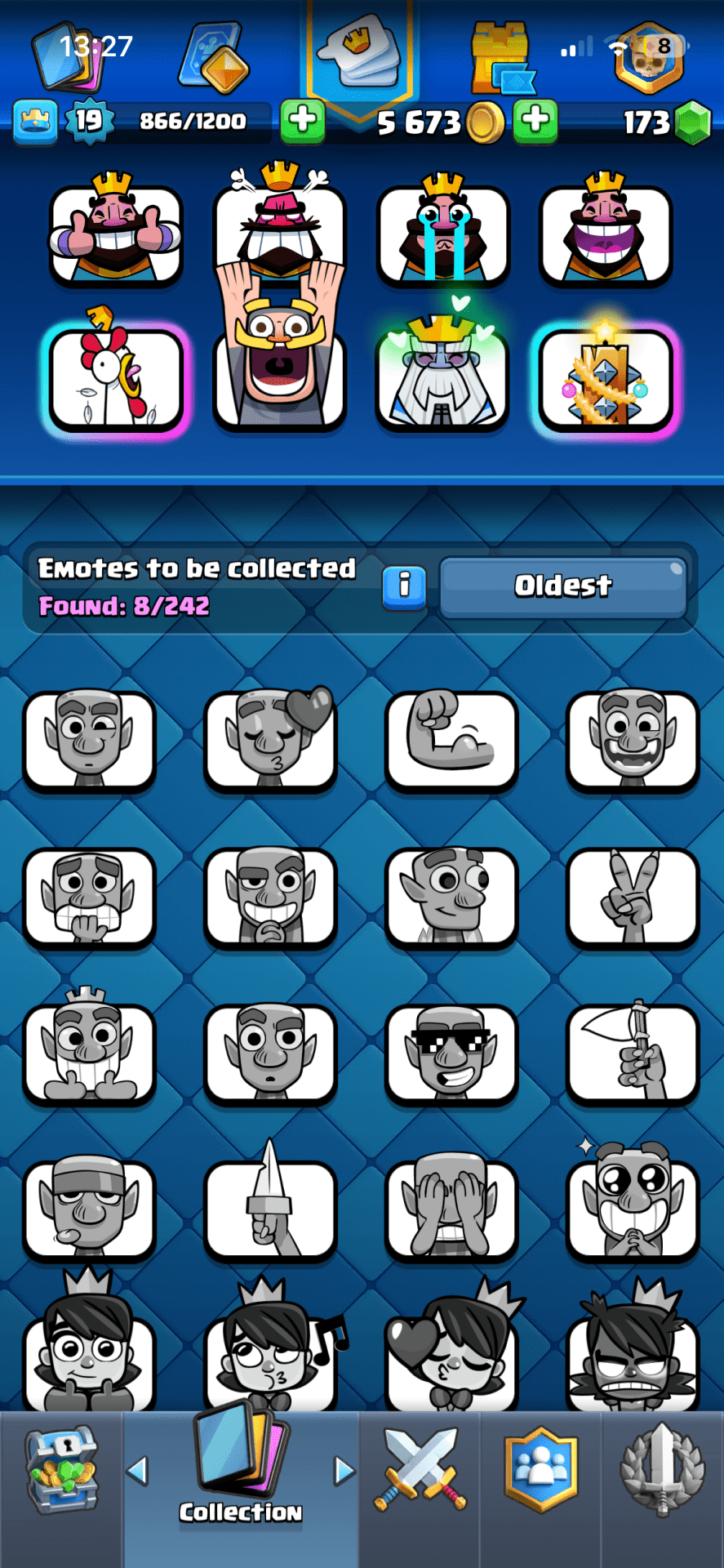
Task: View the goblin kiss heart emote
Action: point(270,737)
